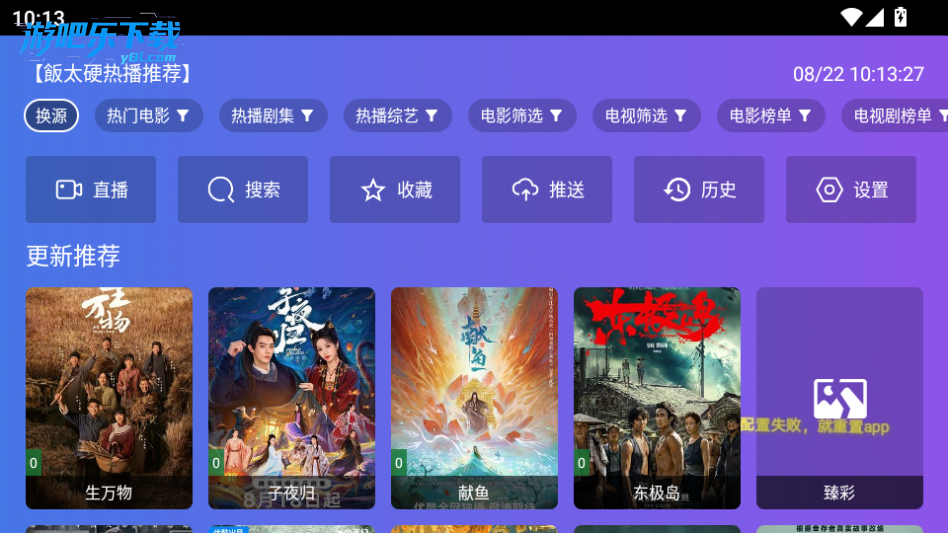
Task: Open 直播 live TV
Action: tap(91, 189)
